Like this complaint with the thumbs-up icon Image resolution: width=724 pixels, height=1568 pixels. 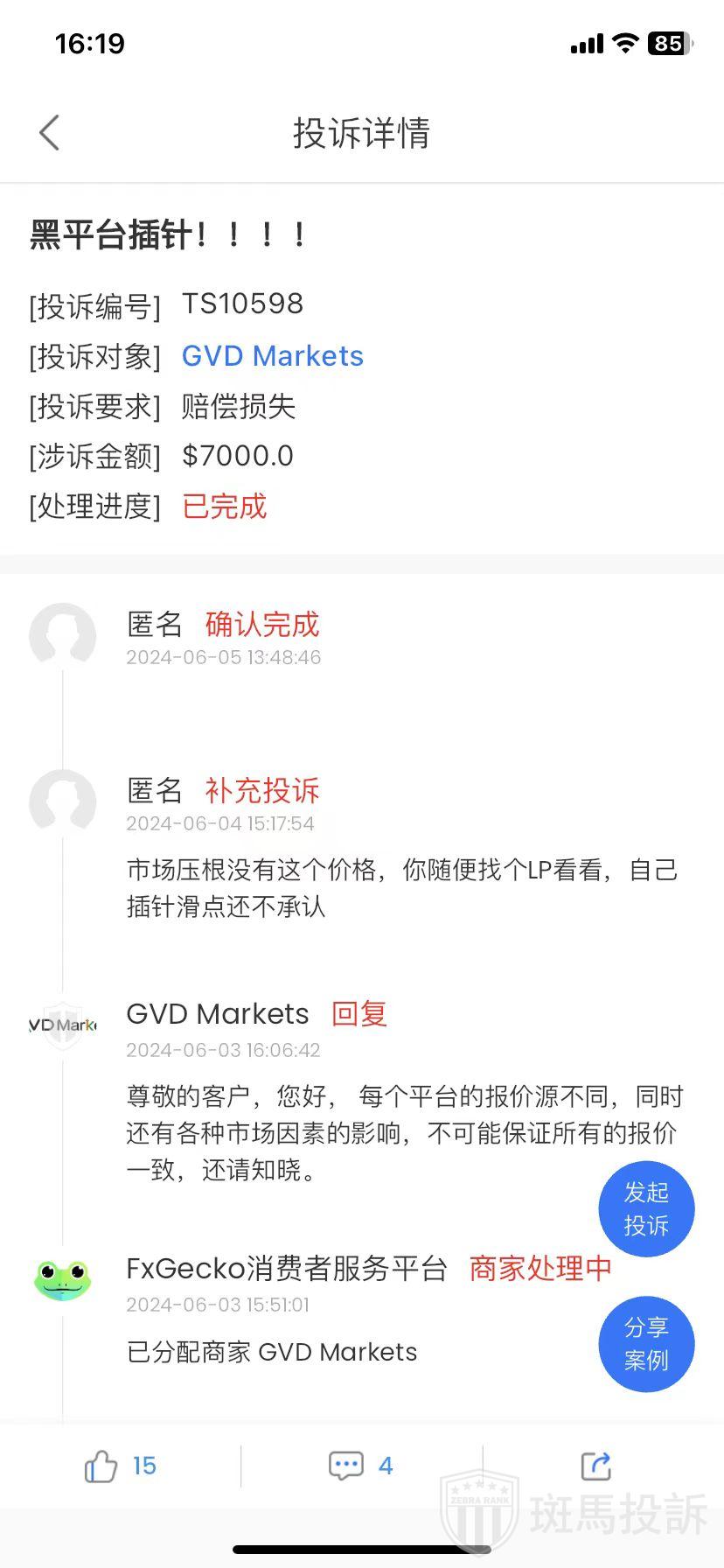pyautogui.click(x=101, y=1466)
